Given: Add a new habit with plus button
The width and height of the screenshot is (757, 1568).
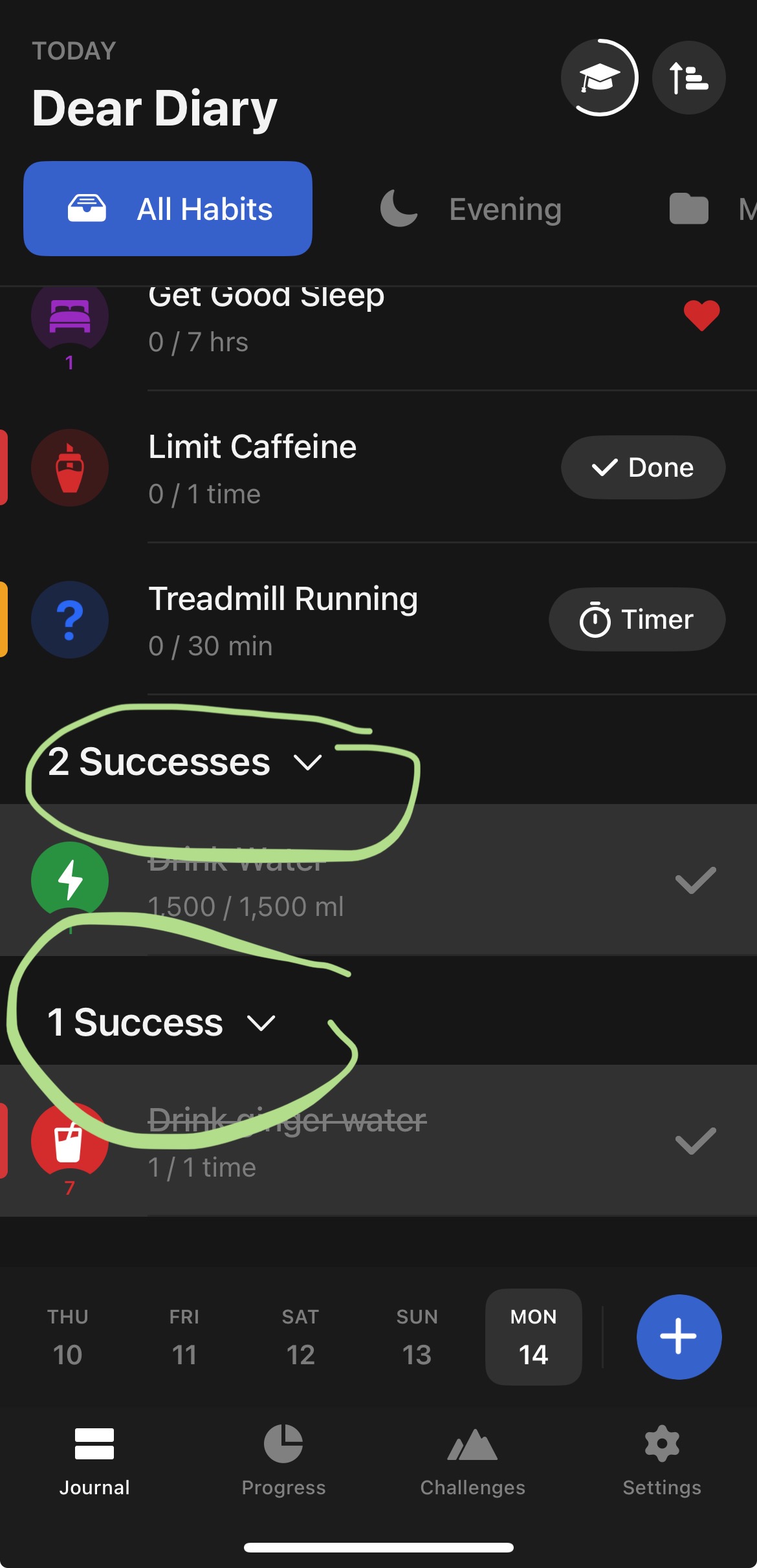Looking at the screenshot, I should coord(678,1336).
